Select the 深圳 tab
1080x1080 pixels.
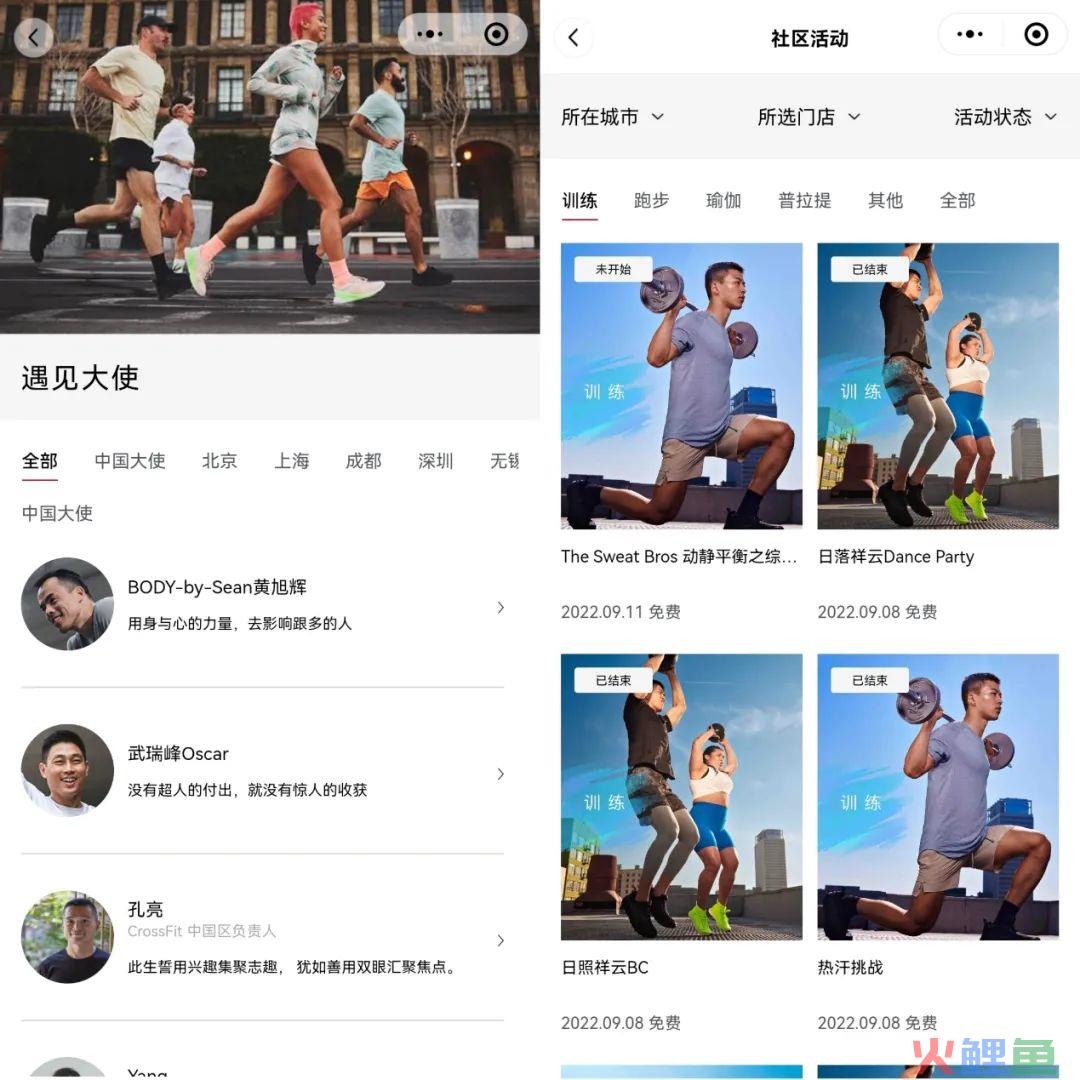click(x=435, y=461)
